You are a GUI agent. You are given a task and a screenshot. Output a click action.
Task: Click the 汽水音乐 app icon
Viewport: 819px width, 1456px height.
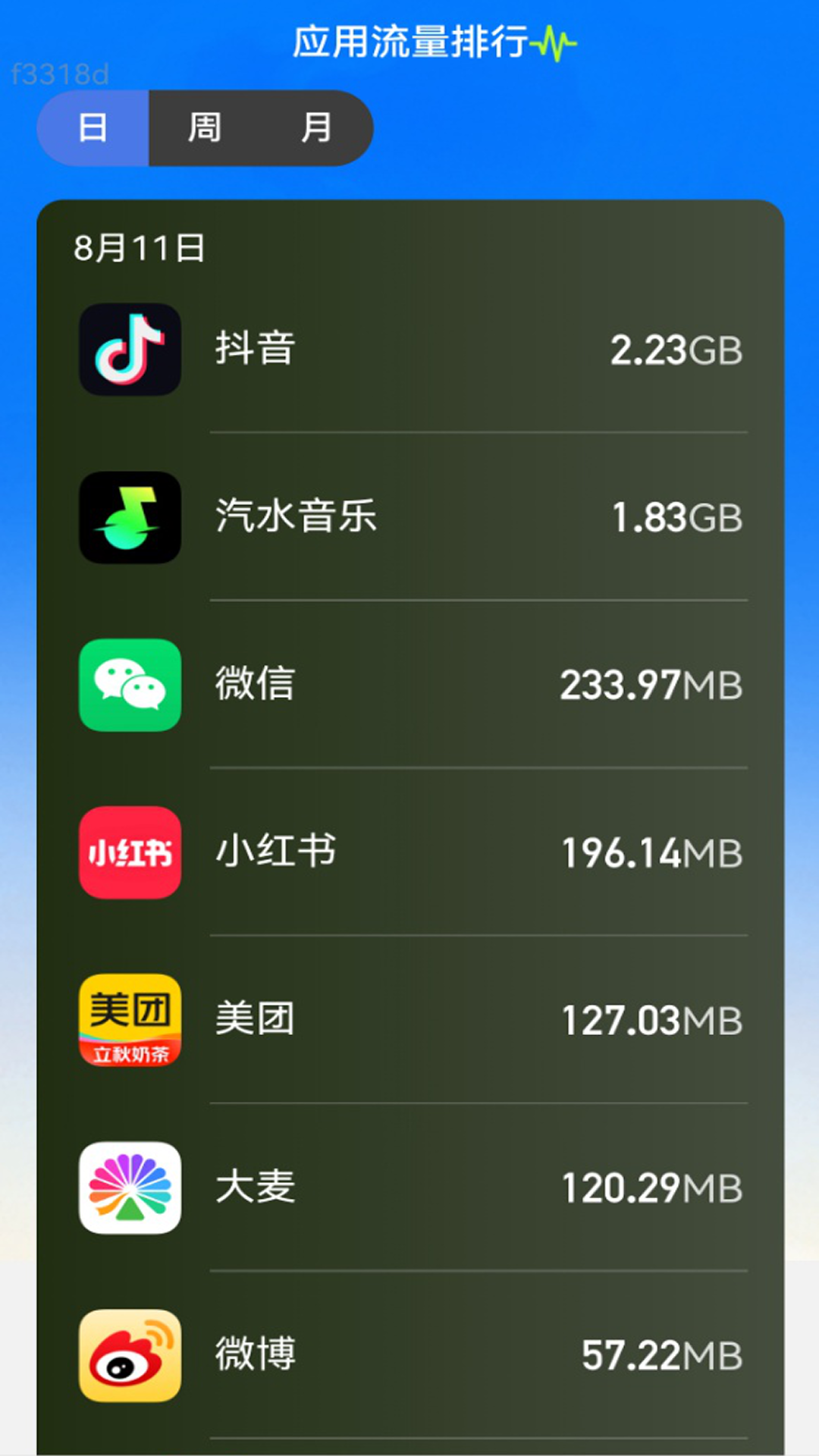[x=129, y=518]
